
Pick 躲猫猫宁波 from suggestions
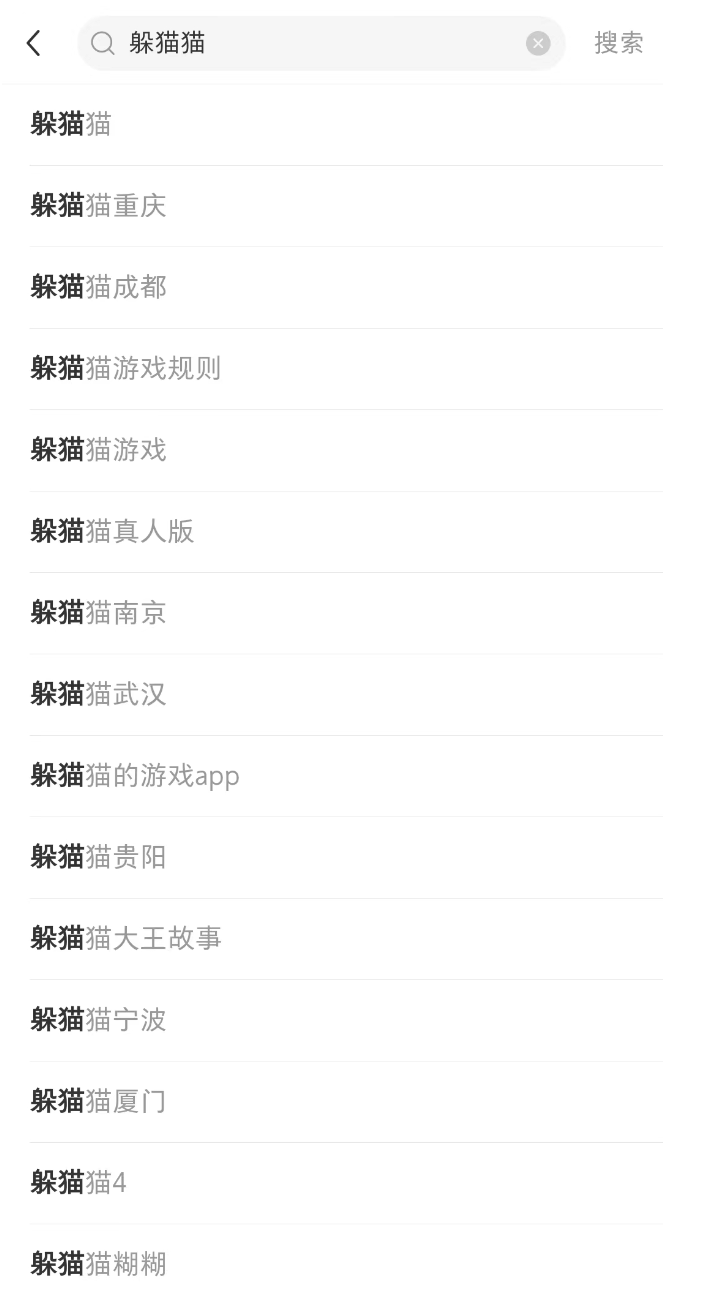coord(99,1020)
